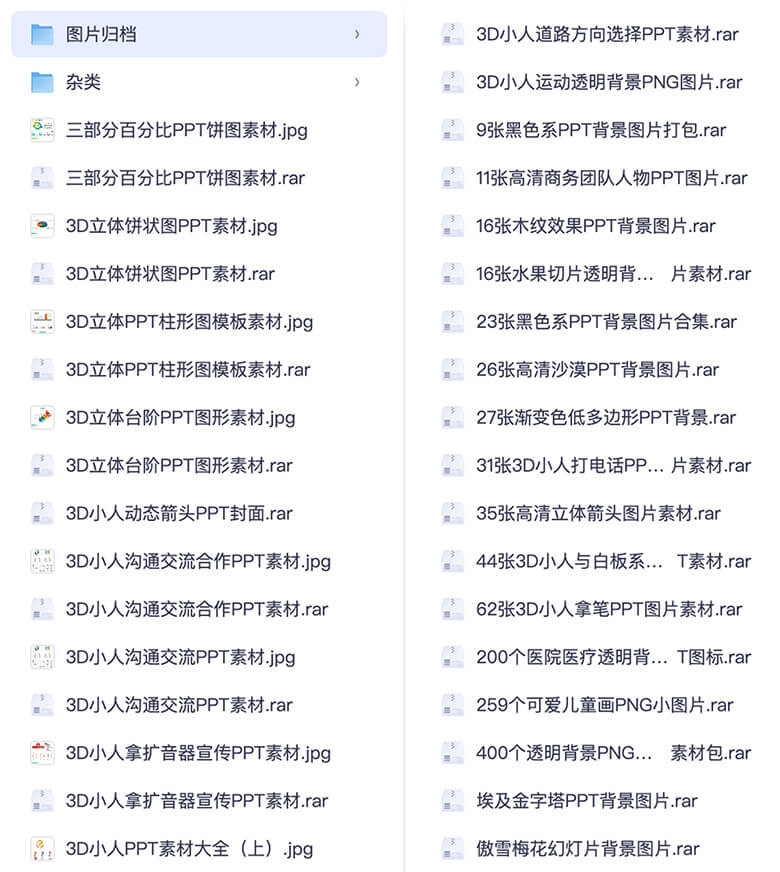
Task: Open 三部分百分比PPT饼图素材.jpg
Action: (x=186, y=130)
